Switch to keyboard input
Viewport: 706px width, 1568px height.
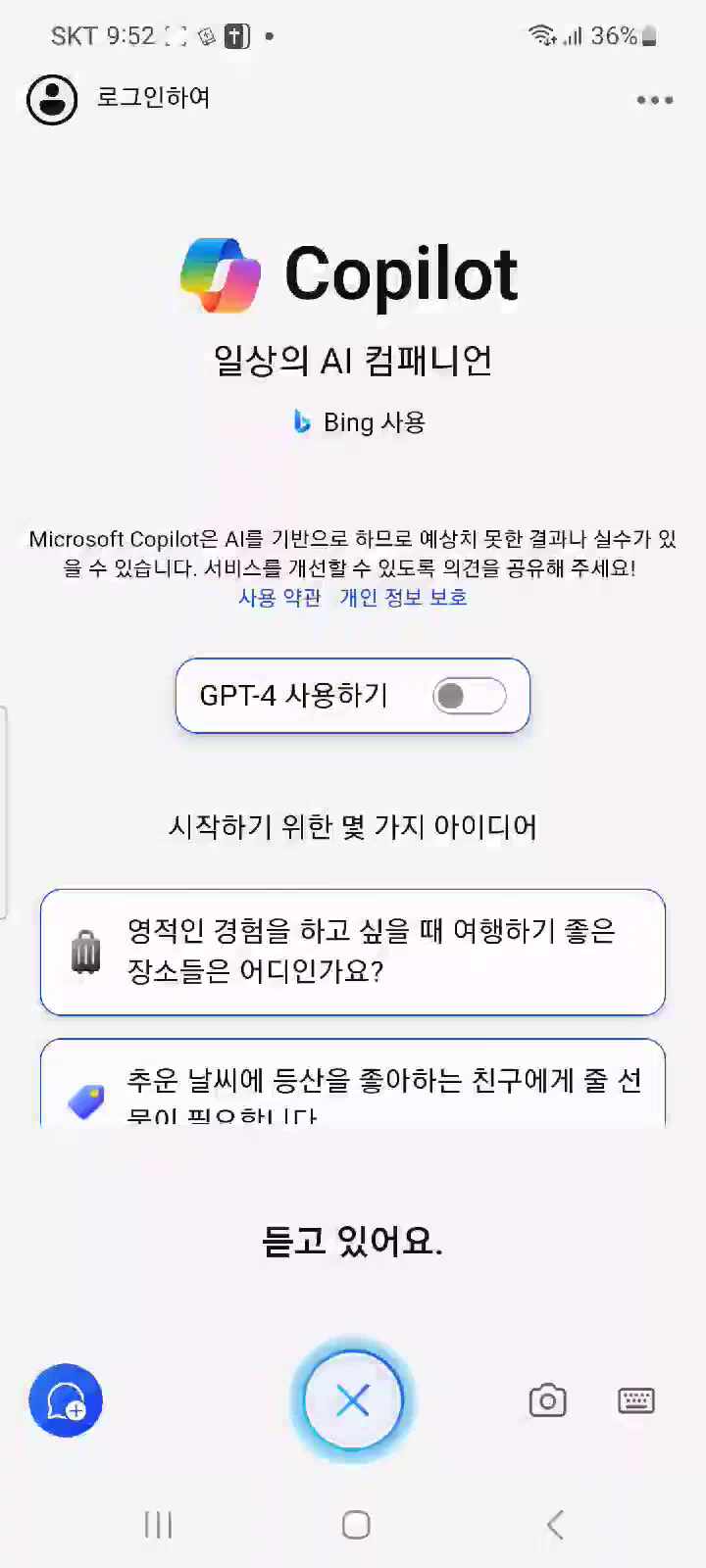click(635, 1400)
